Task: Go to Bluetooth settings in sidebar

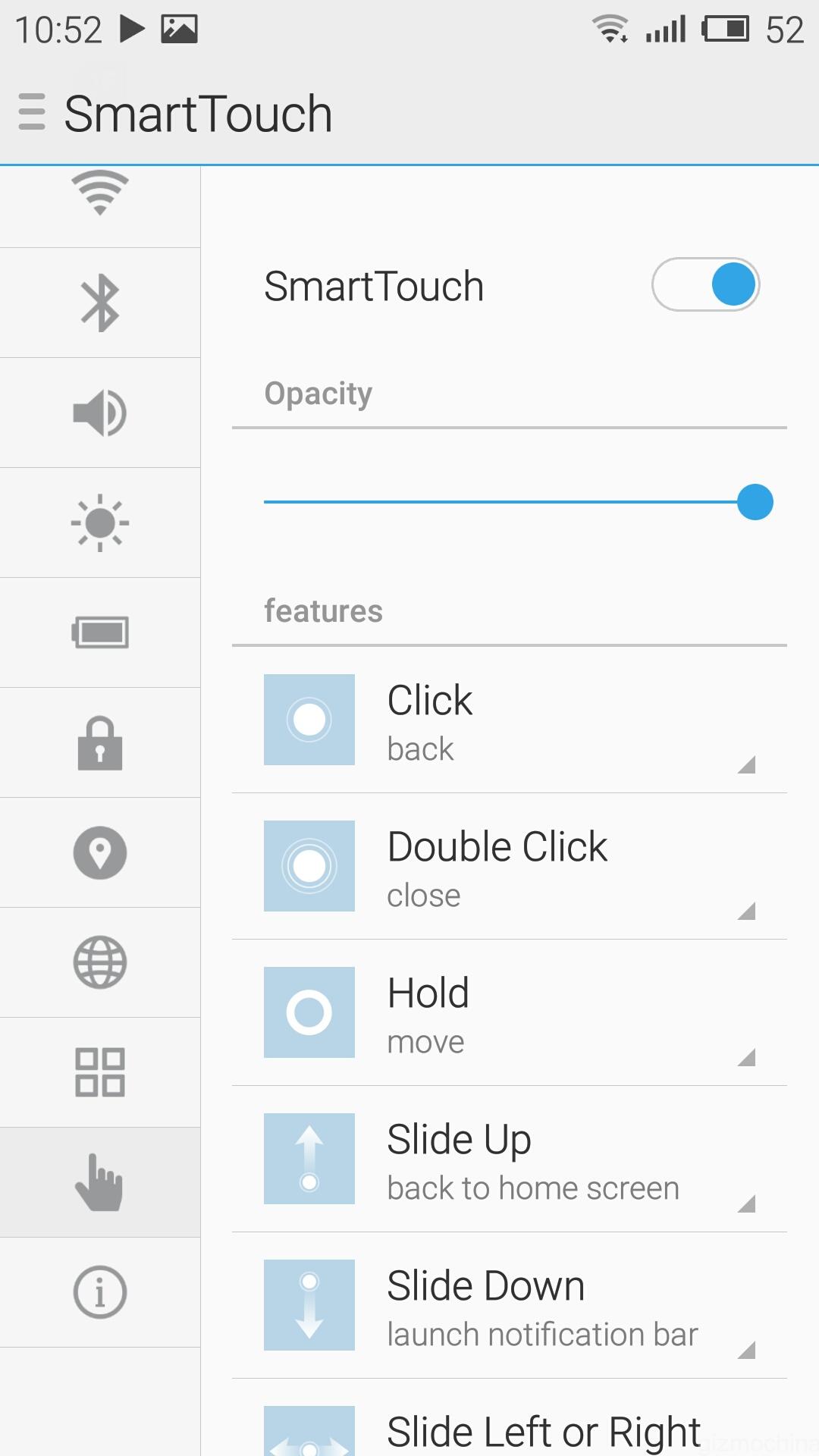Action: click(x=100, y=303)
